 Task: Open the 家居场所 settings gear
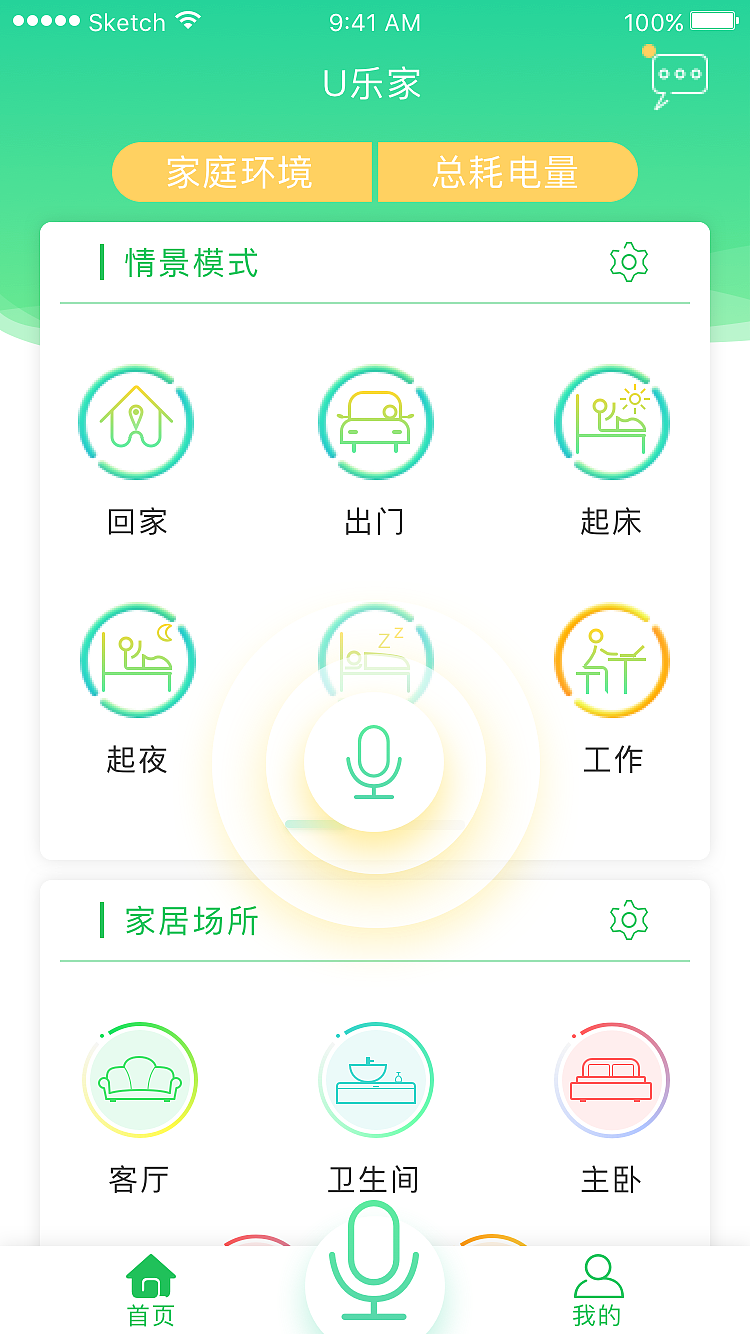pyautogui.click(x=630, y=920)
